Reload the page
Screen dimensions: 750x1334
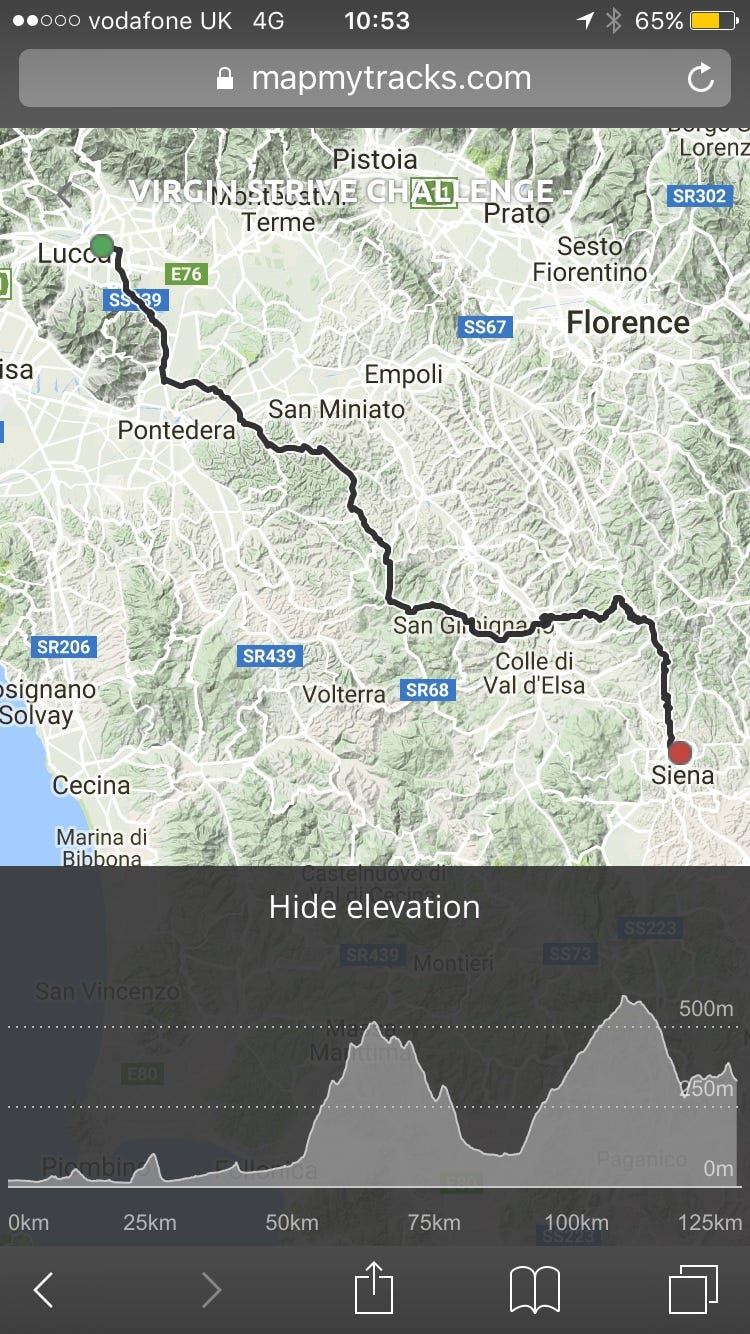point(701,78)
